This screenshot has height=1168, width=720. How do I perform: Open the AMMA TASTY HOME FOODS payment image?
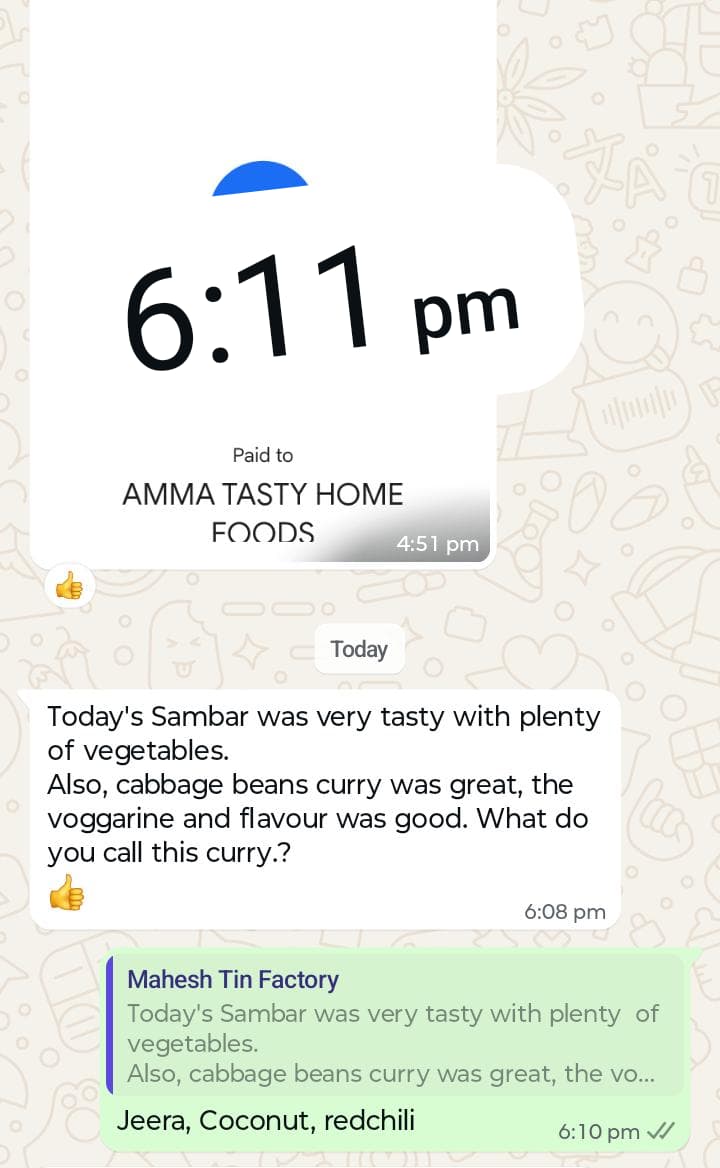point(263,300)
